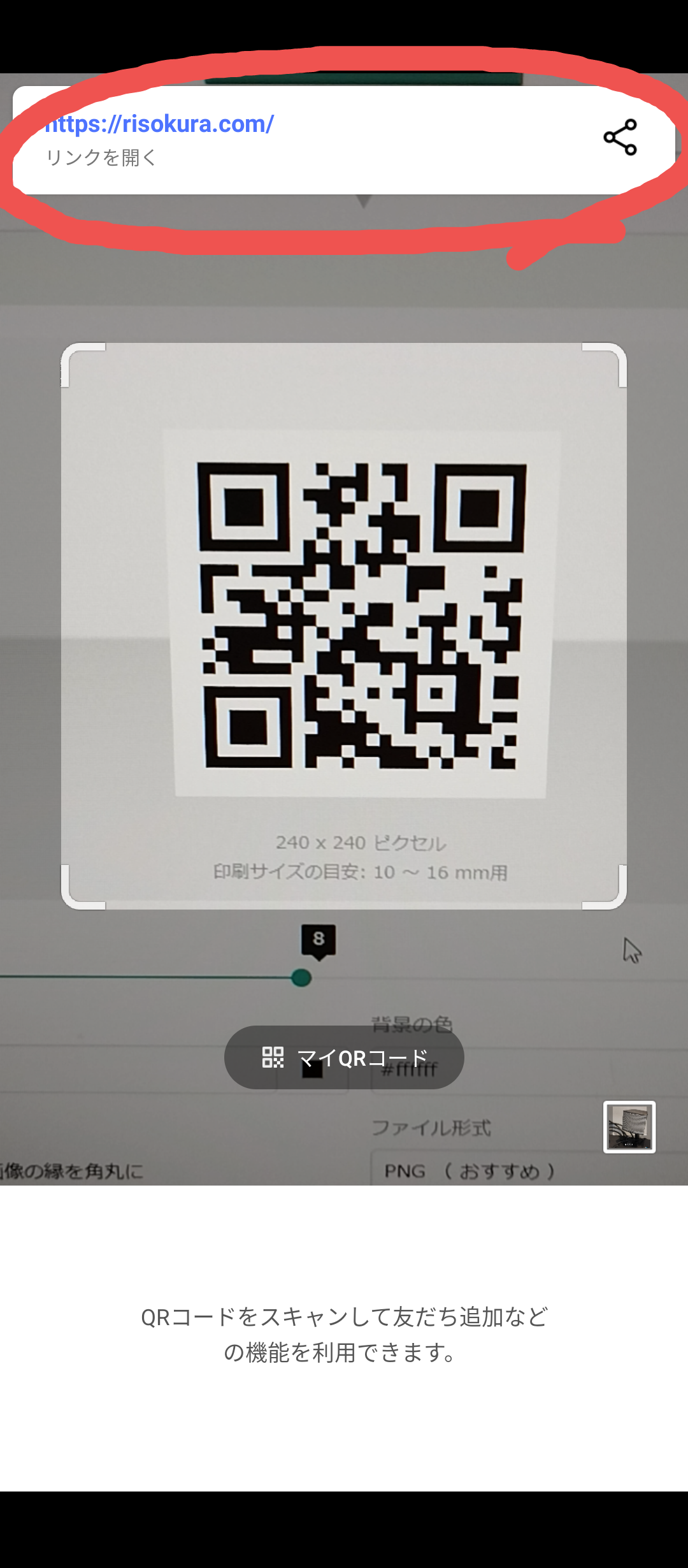Open the link https://risokura.com/

[160, 124]
